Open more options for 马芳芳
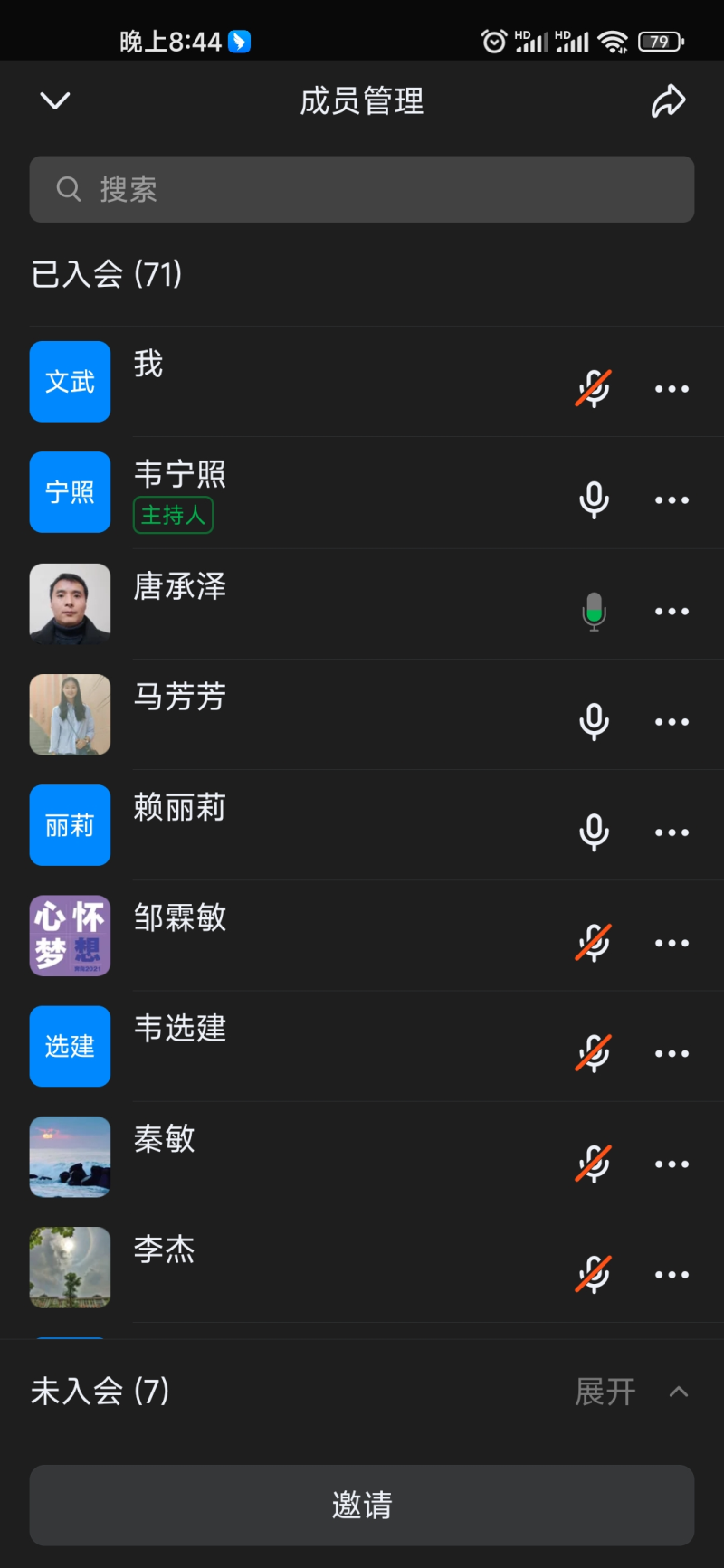724x1568 pixels. pos(672,721)
